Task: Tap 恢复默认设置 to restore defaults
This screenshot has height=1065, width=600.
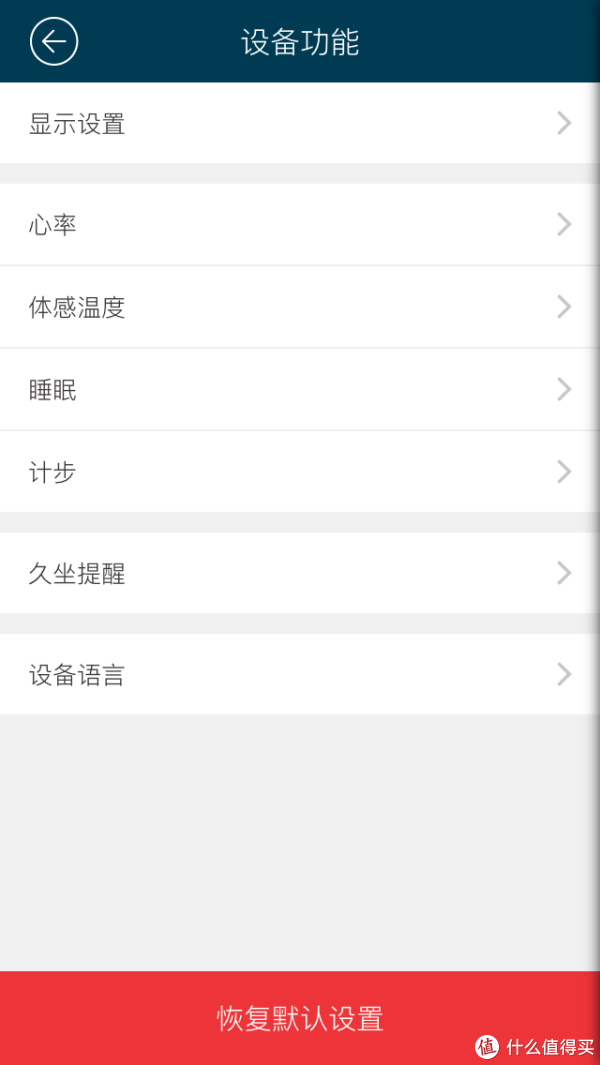Action: (300, 1018)
